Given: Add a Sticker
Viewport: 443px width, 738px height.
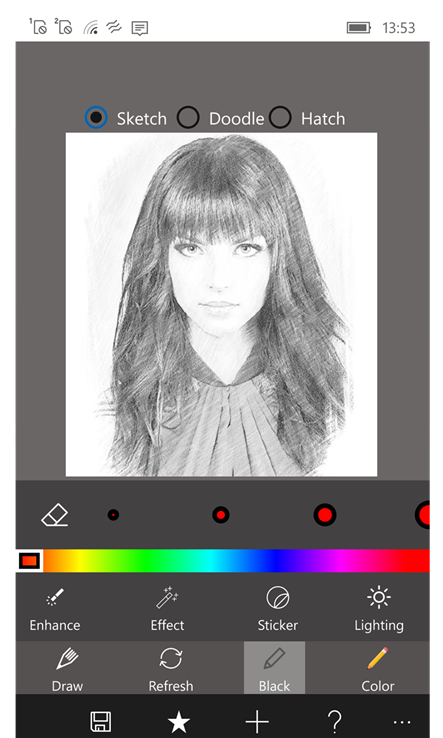Looking at the screenshot, I should coord(277,609).
